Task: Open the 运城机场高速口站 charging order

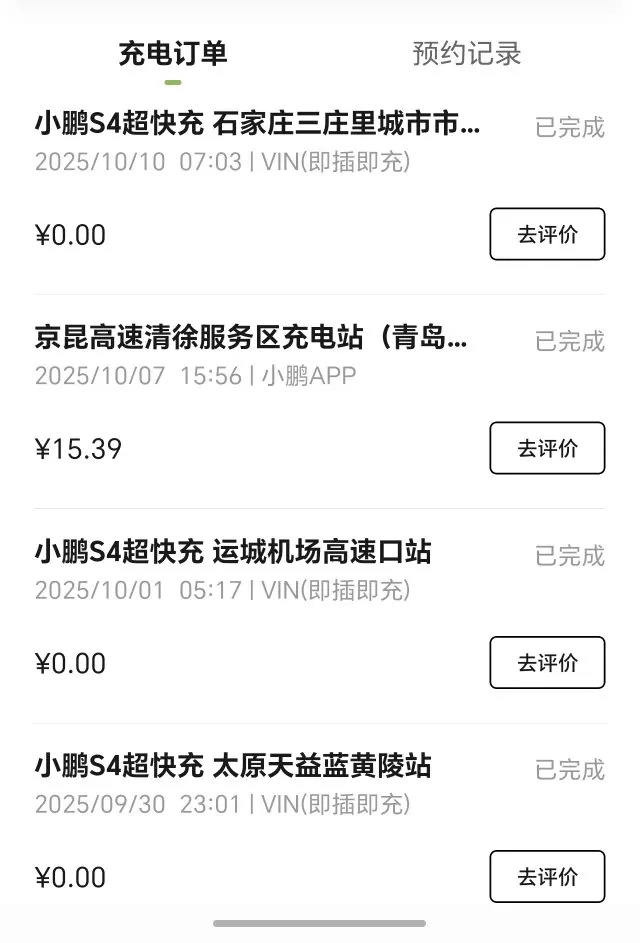Action: pyautogui.click(x=233, y=553)
